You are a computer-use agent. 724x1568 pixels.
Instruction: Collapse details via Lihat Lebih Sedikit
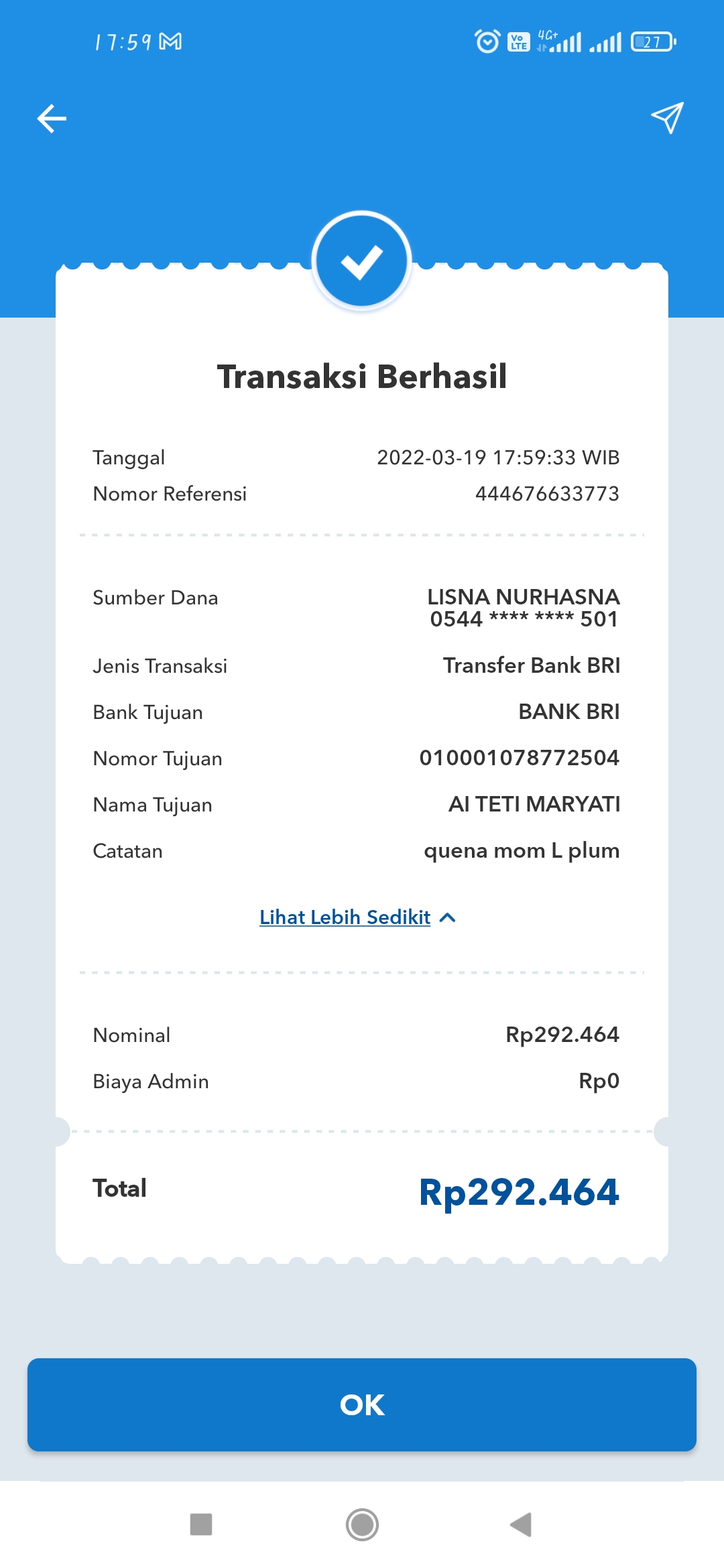[358, 917]
